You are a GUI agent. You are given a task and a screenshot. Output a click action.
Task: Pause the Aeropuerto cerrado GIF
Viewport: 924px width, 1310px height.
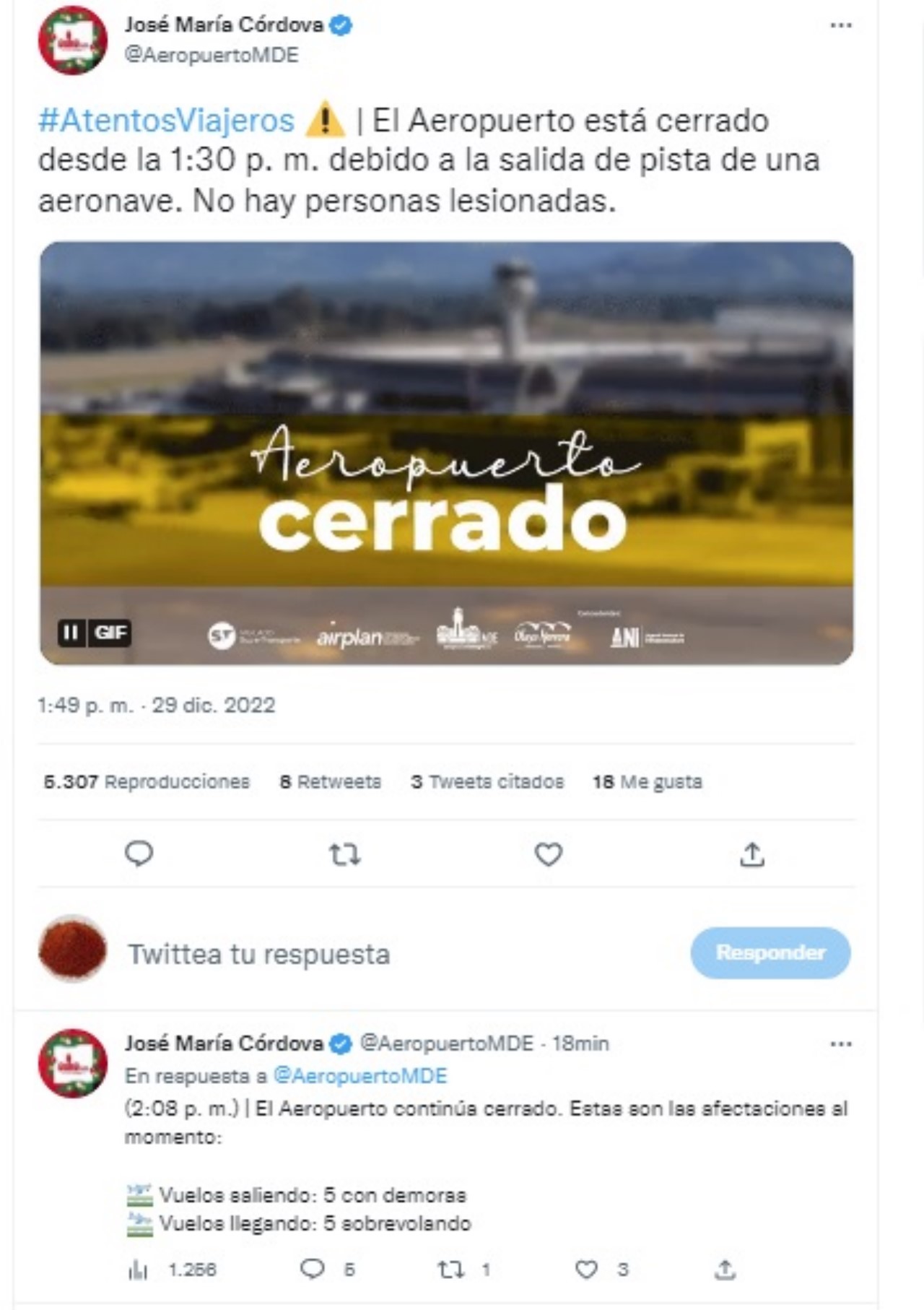(71, 633)
